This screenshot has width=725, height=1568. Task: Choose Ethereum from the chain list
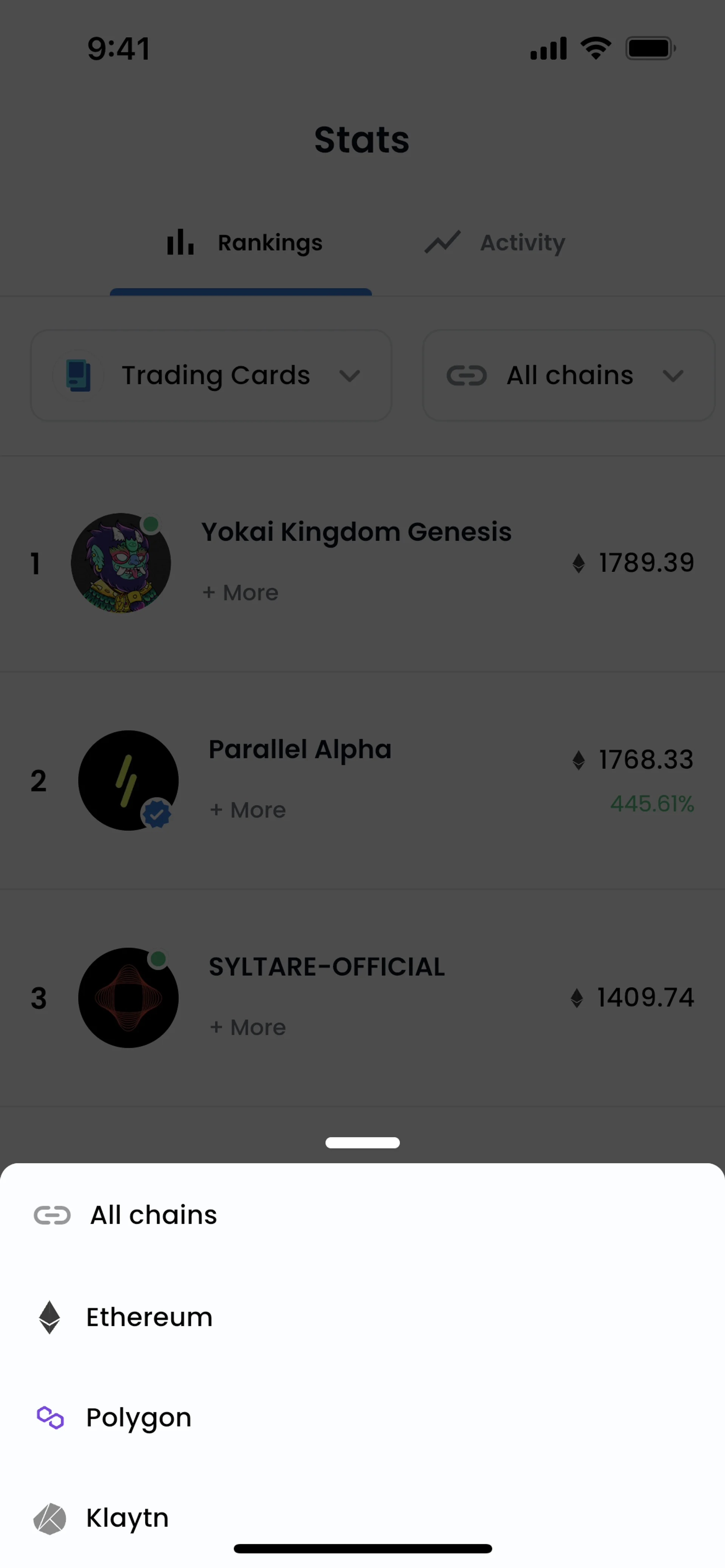pyautogui.click(x=149, y=1317)
